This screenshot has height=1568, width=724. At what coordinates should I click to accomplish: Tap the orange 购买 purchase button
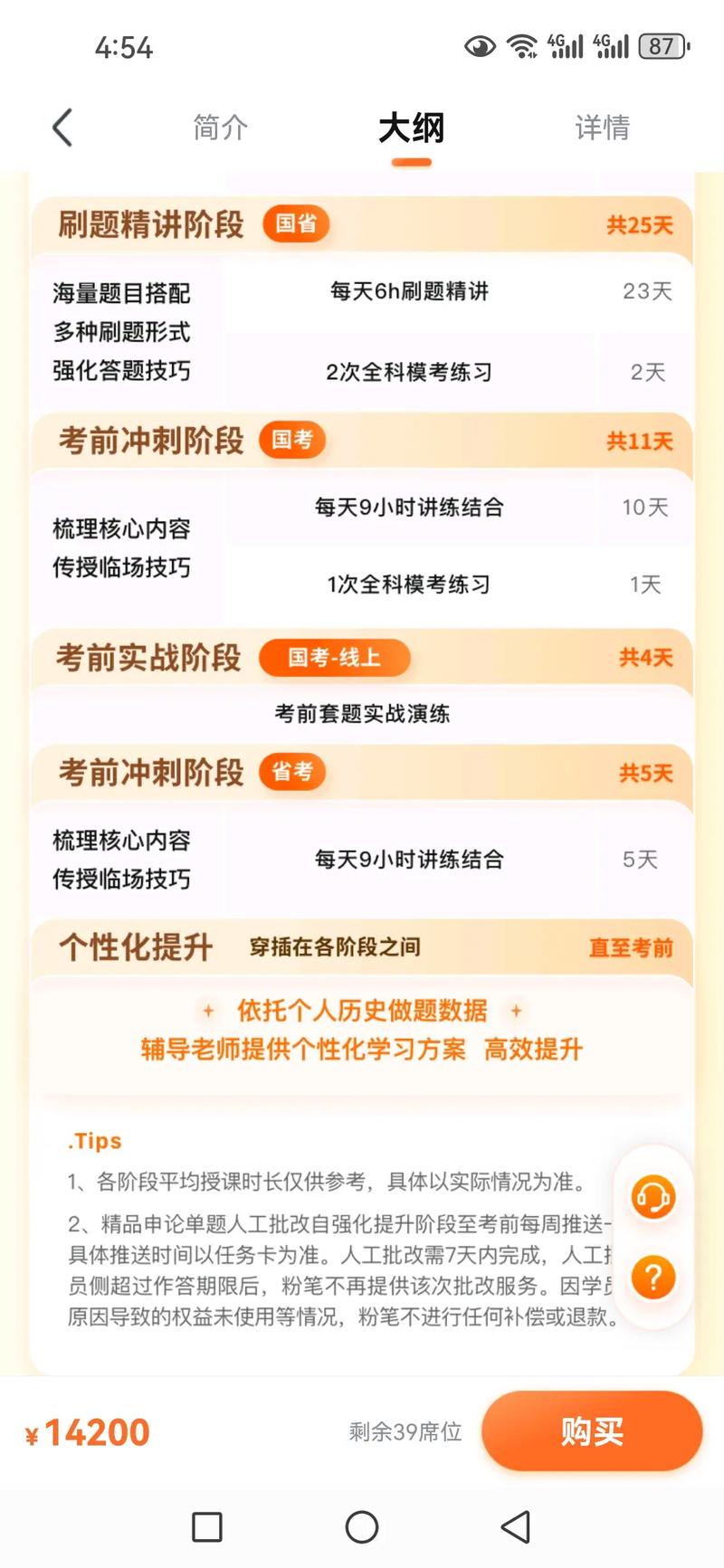[592, 1430]
